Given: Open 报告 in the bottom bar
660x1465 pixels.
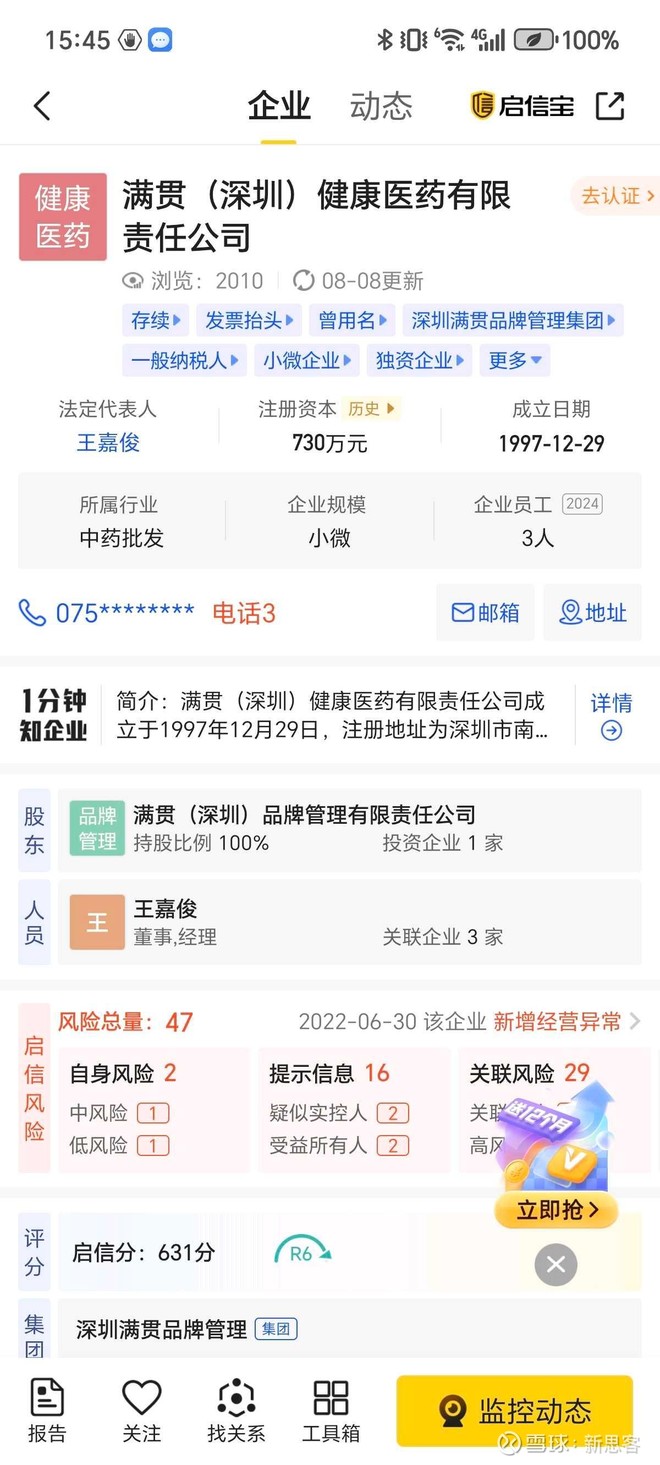Looking at the screenshot, I should pos(47,1410).
